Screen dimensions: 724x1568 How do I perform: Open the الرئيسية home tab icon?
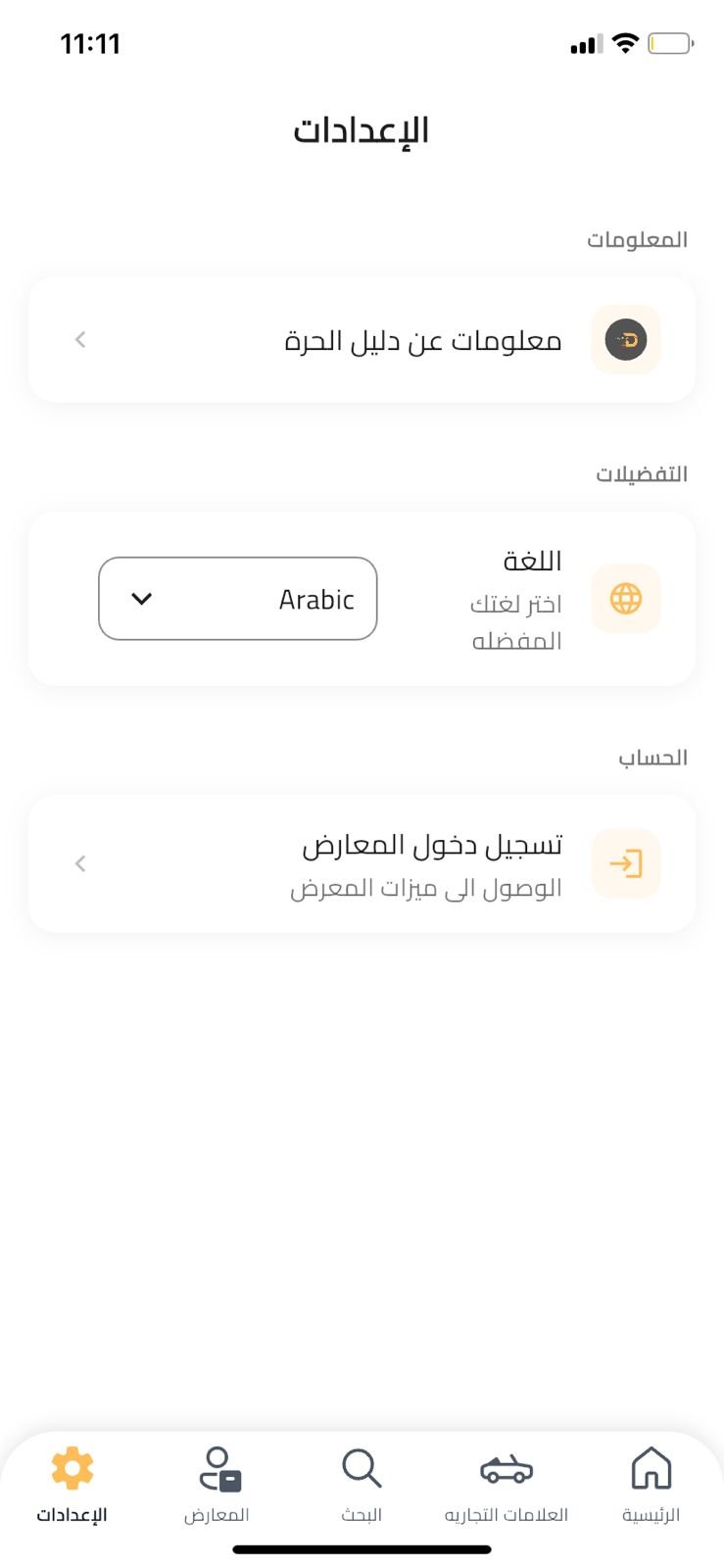(650, 1467)
